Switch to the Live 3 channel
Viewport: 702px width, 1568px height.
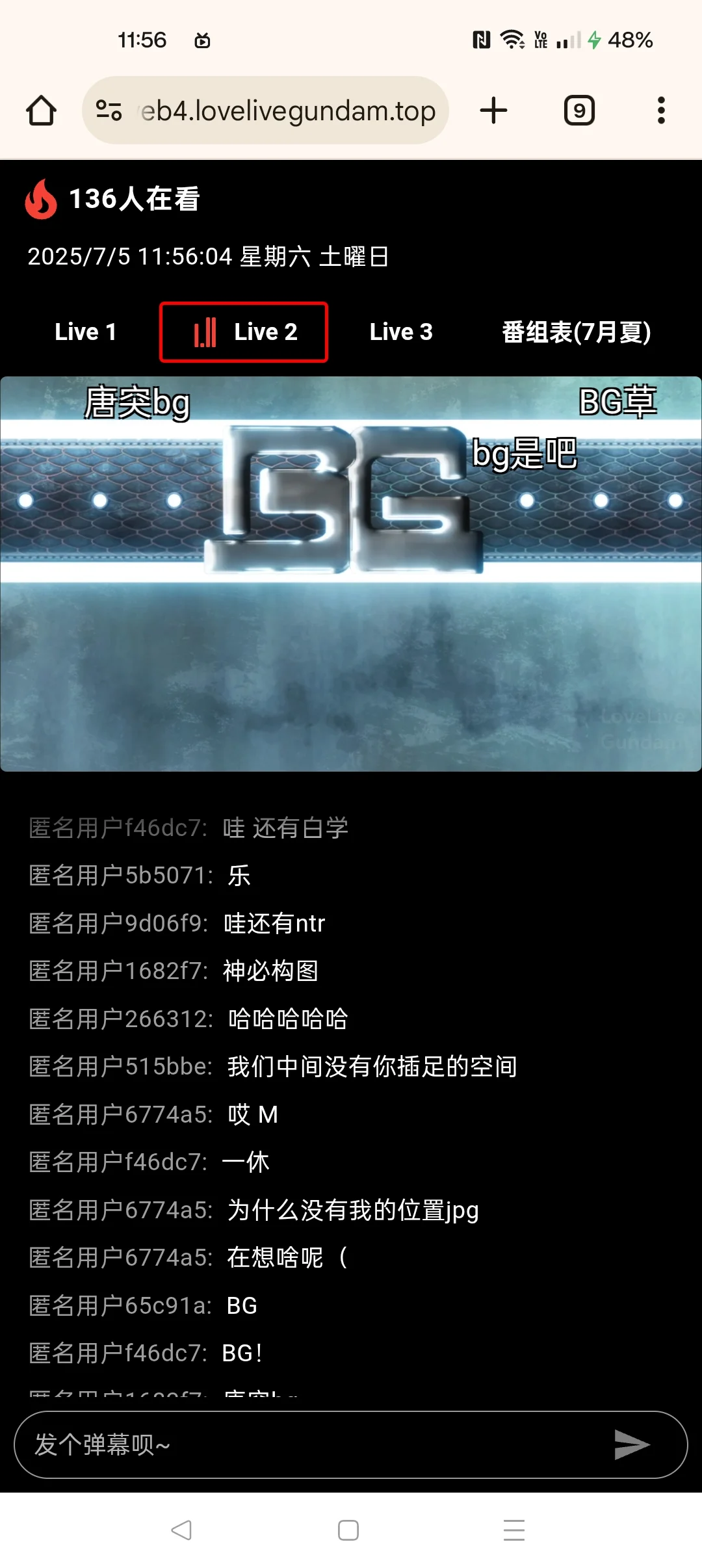point(401,332)
